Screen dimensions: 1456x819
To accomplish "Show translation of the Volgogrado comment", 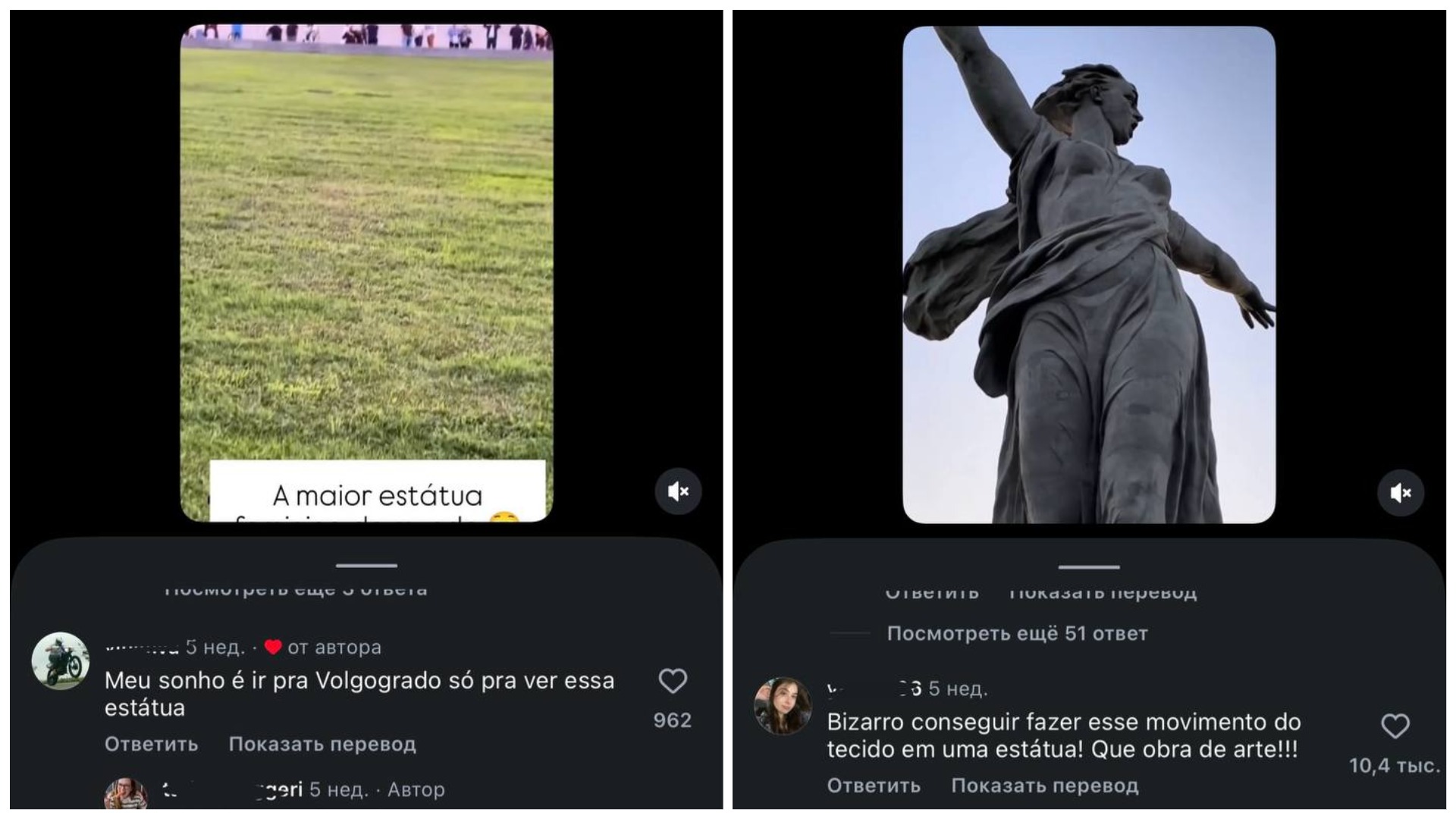I will coord(322,745).
